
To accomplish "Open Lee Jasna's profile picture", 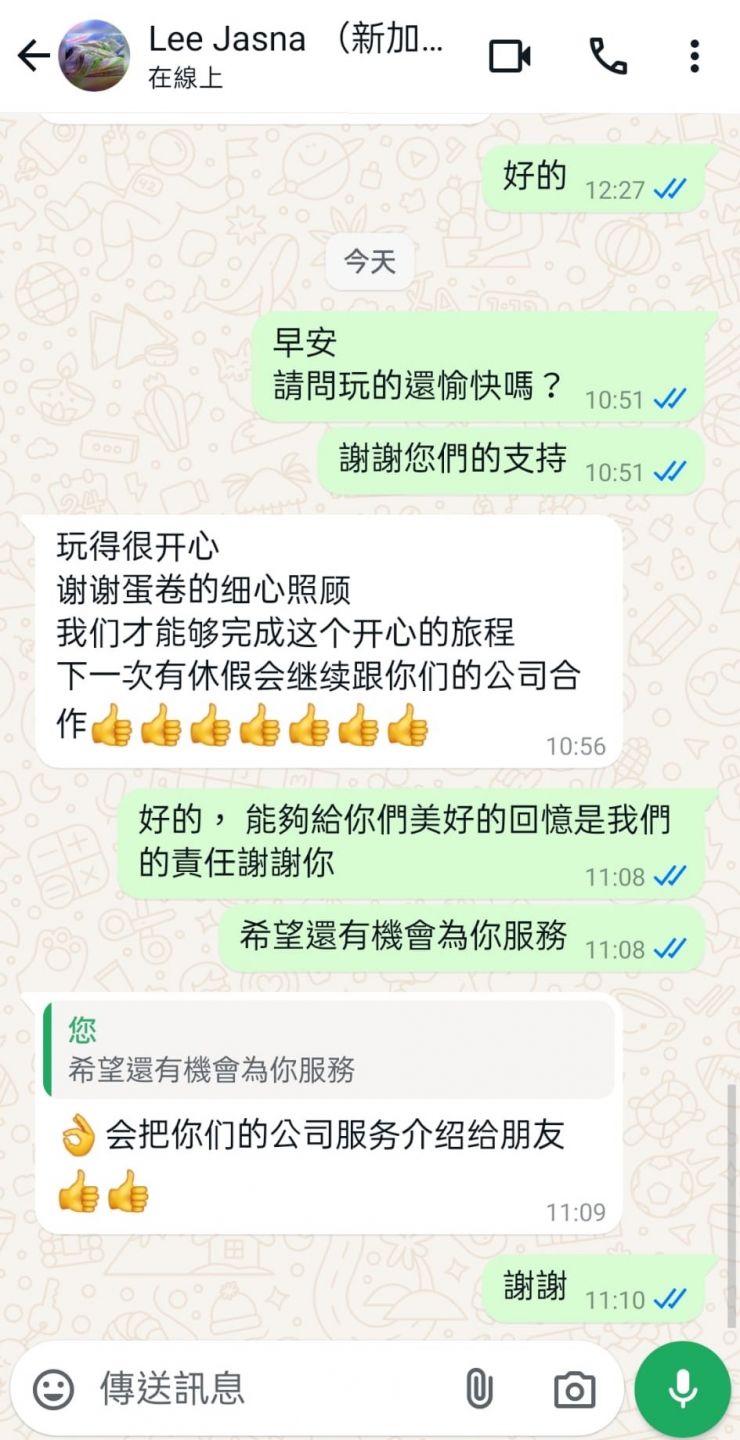I will pyautogui.click(x=95, y=56).
